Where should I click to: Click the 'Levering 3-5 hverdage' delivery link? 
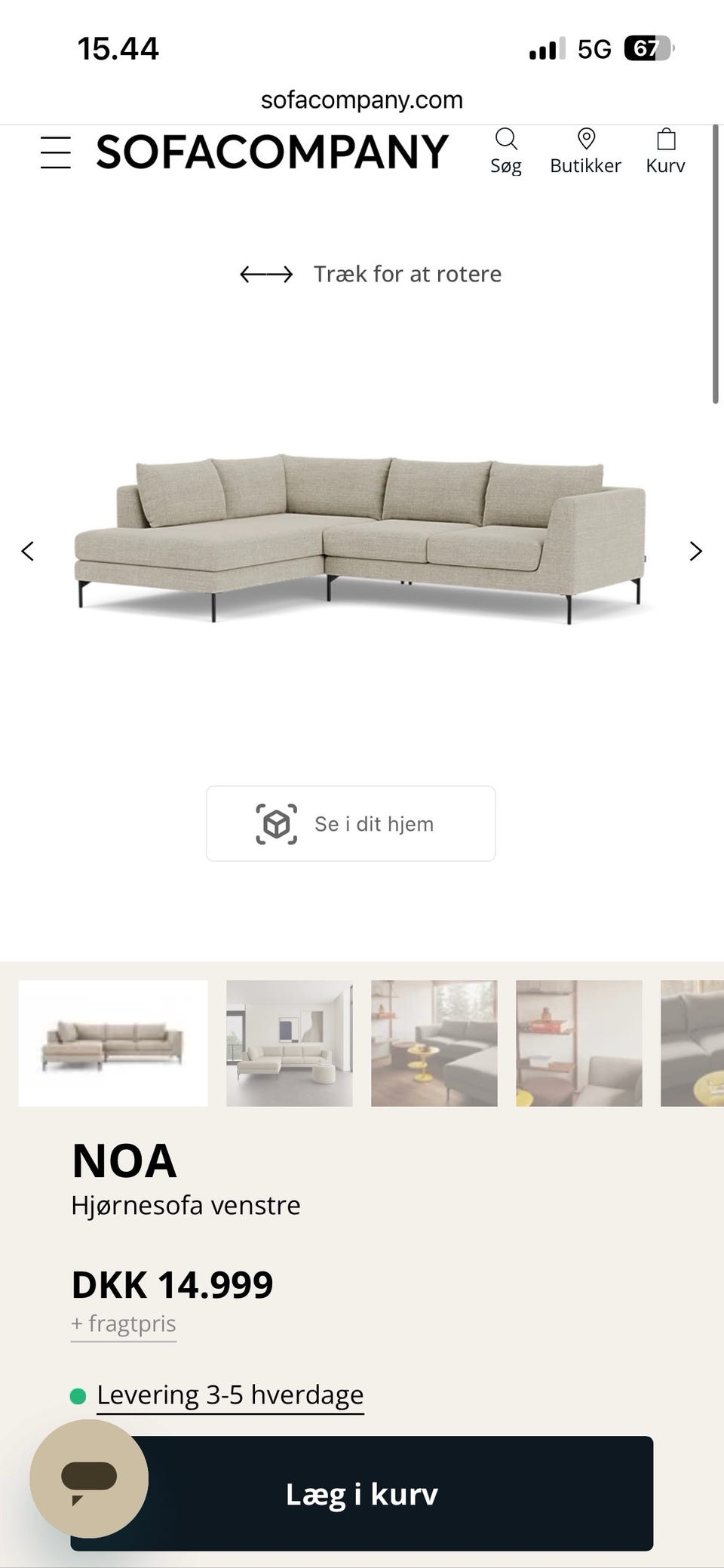pos(229,1394)
